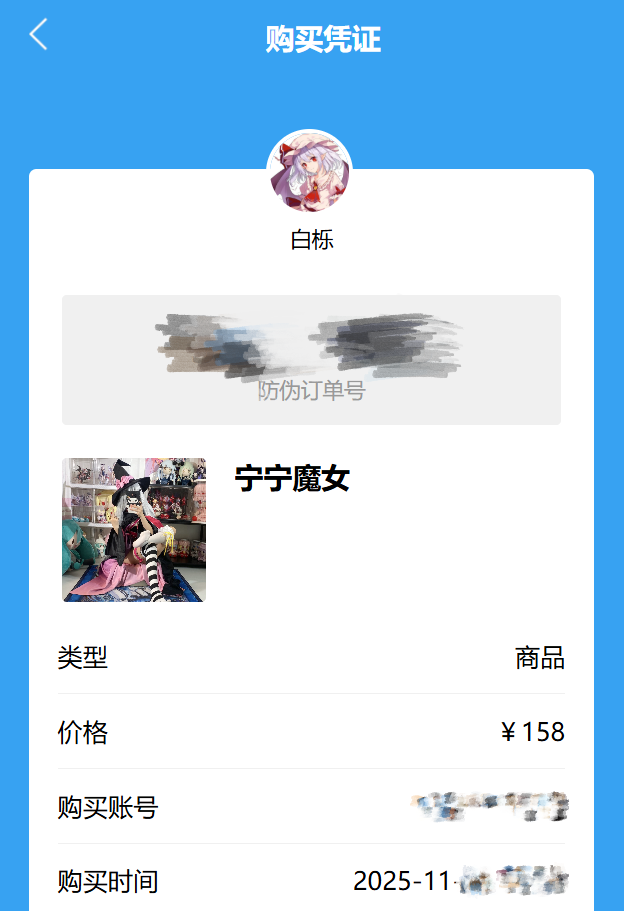The width and height of the screenshot is (624, 911).
Task: Open the 宁宁魔女 product image
Action: 134,530
